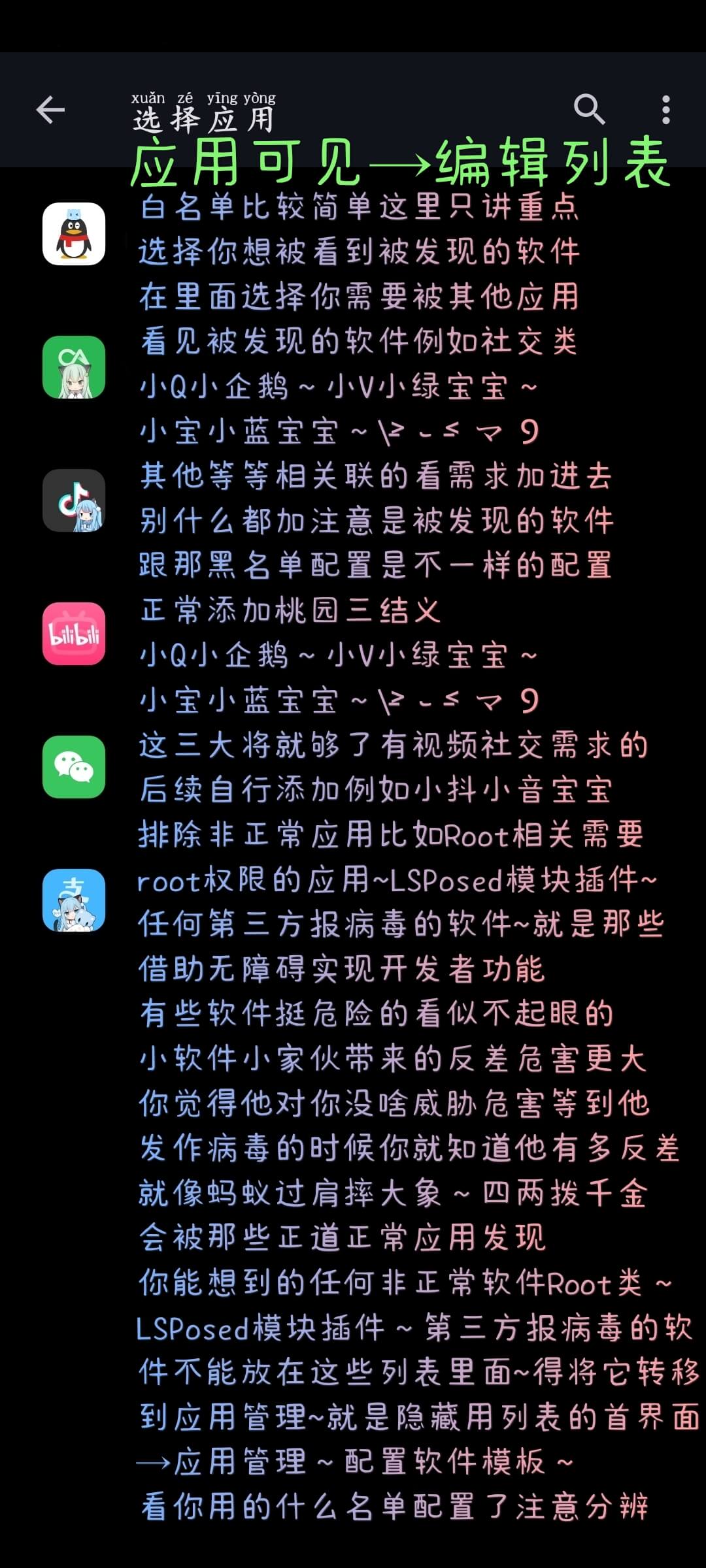The image size is (706, 1568).
Task: Tap the 选择应用 screen title
Action: 203,118
